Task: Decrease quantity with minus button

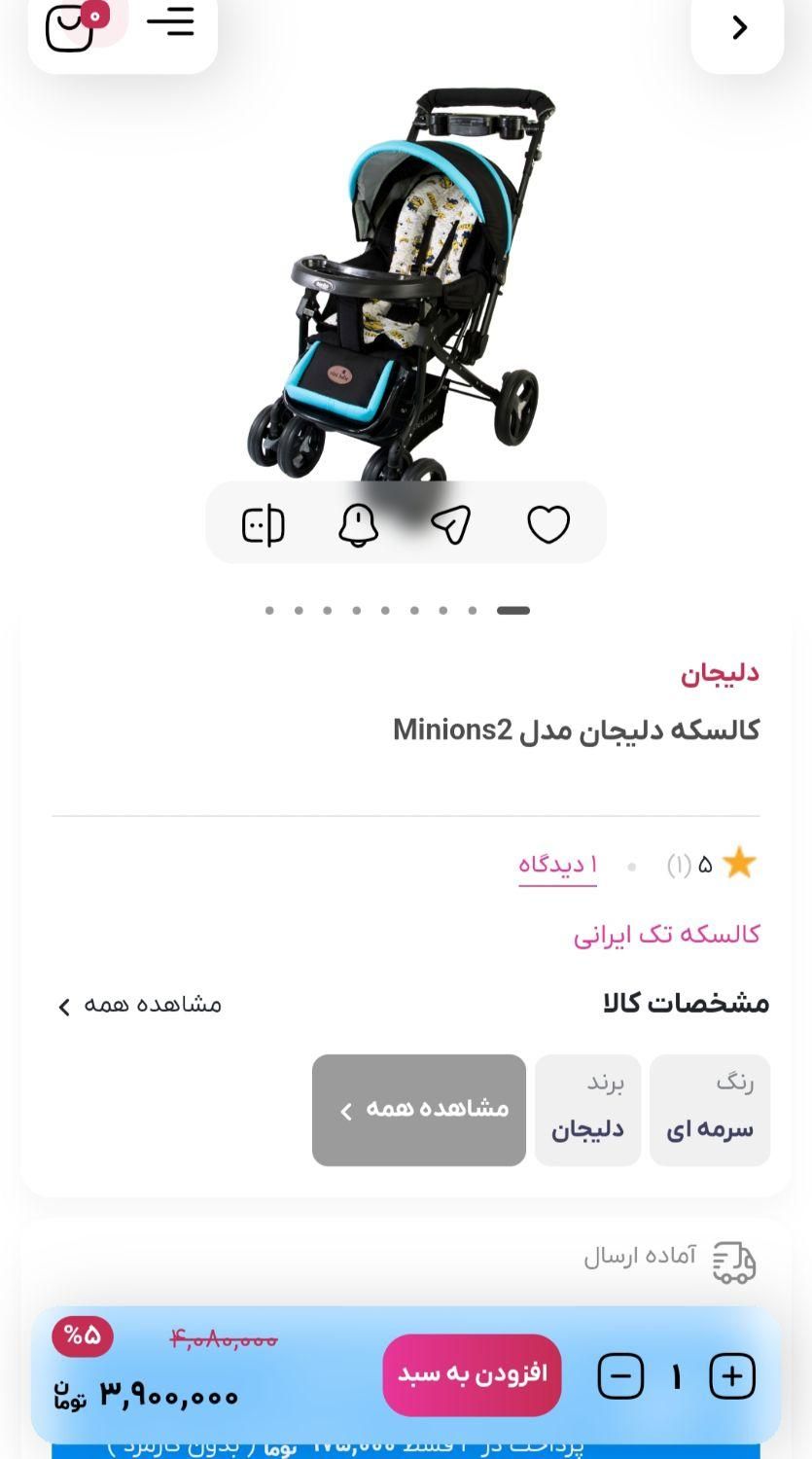Action: coord(620,1376)
